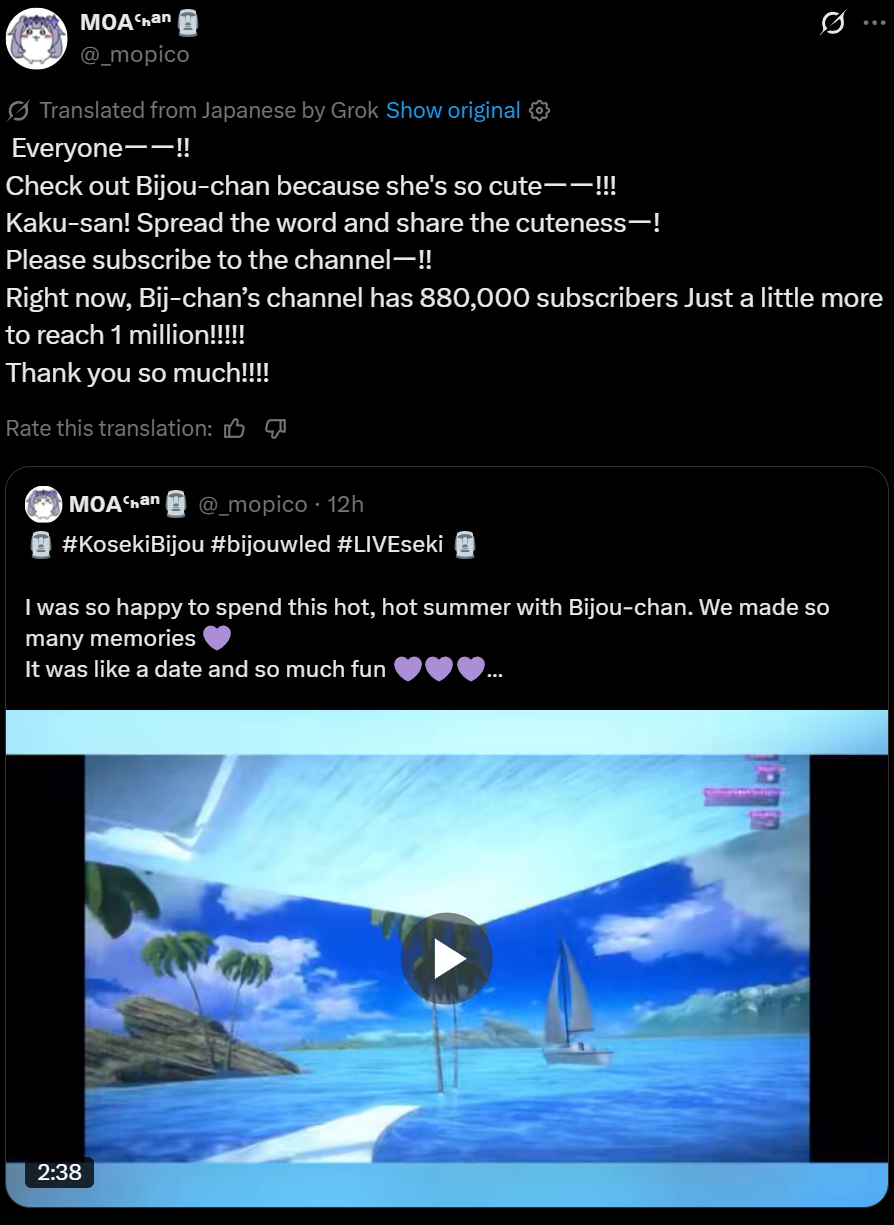Open the quoted post about summer memories
Screen dimensions: 894x1225
pos(427,622)
